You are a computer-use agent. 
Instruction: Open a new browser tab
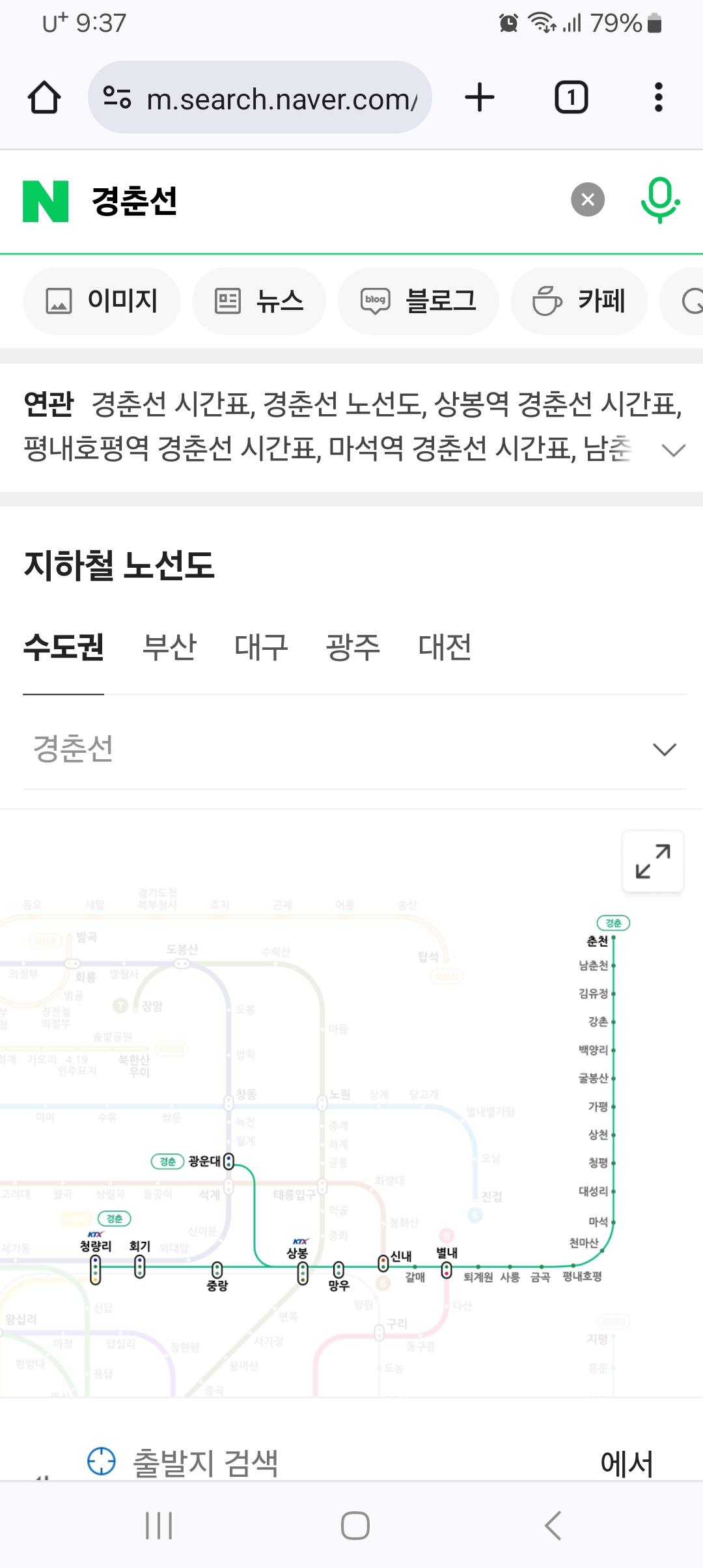click(x=480, y=98)
